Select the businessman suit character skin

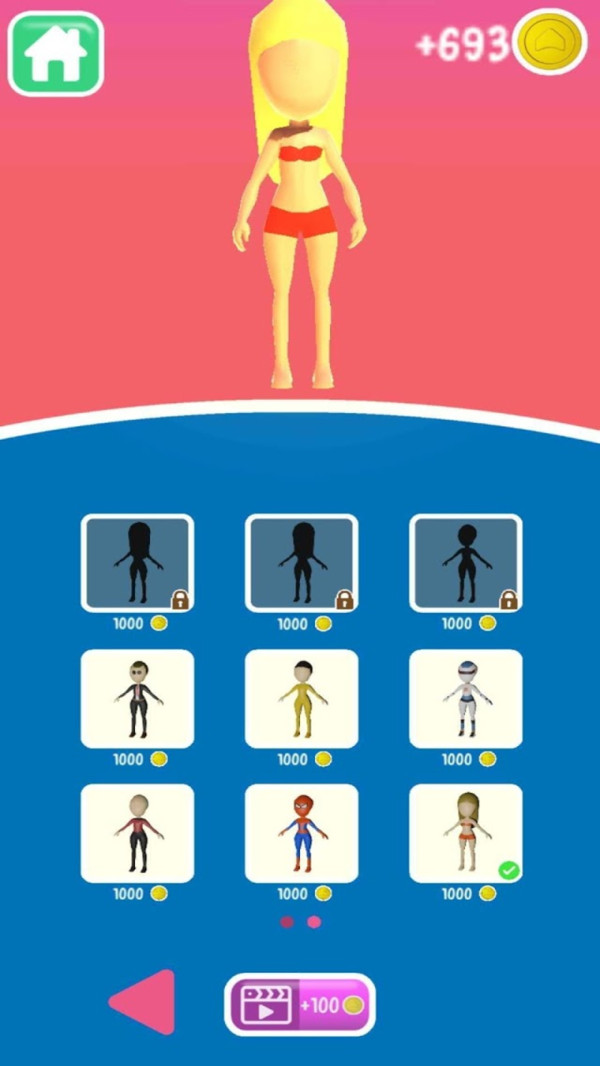(x=137, y=698)
